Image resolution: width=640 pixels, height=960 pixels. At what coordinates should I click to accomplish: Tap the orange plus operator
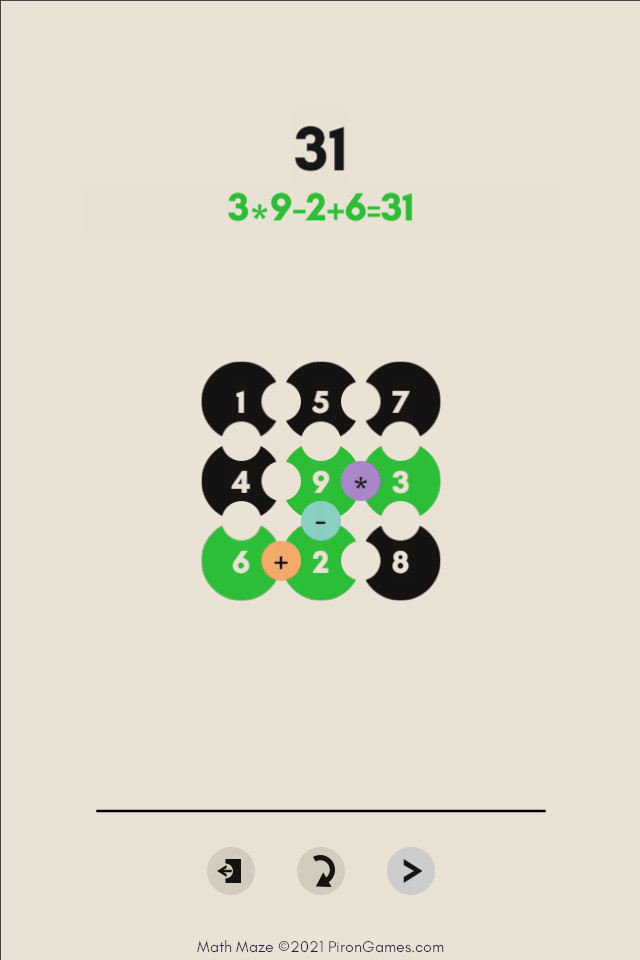[x=281, y=562]
